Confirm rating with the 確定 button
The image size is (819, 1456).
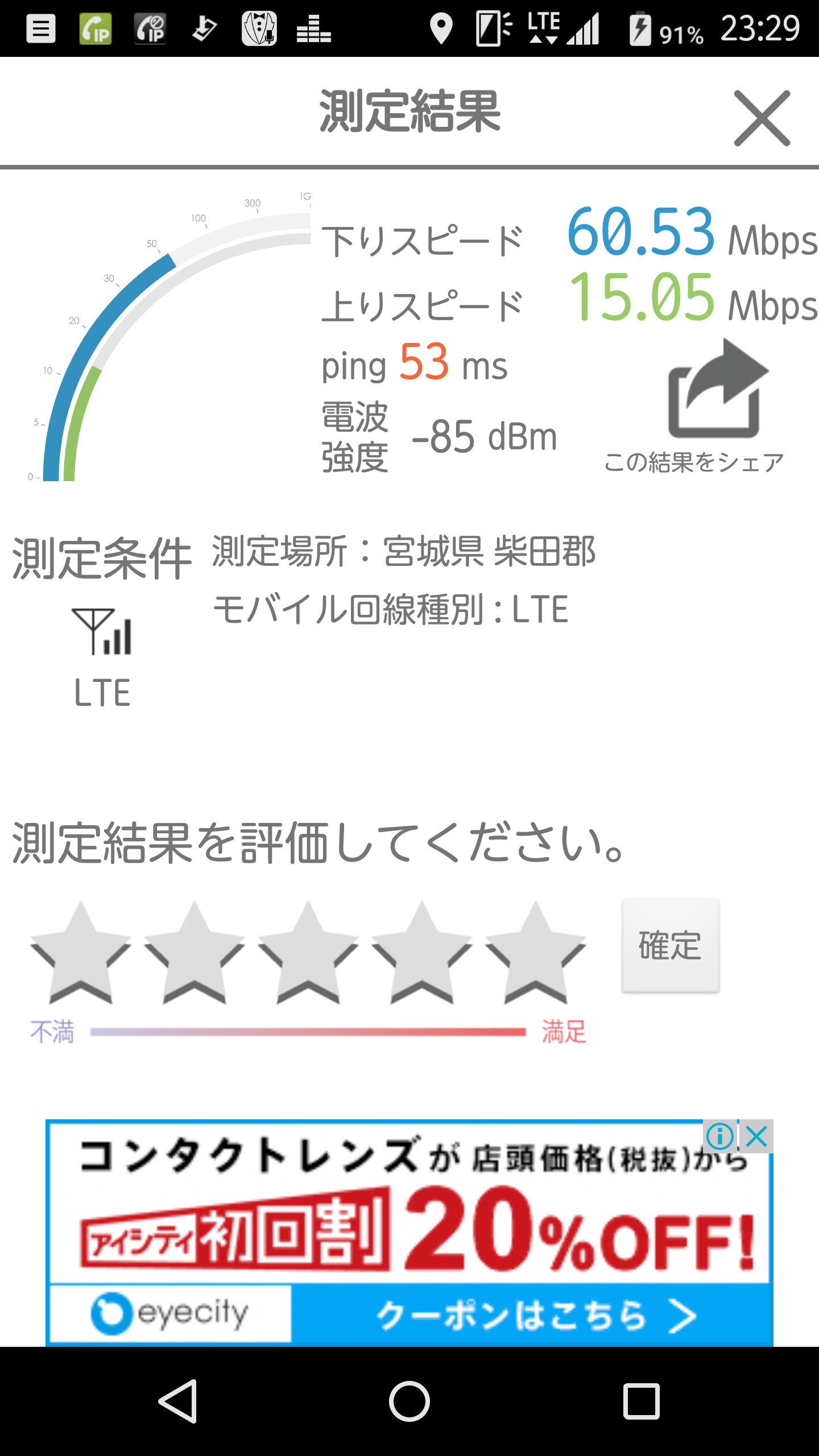(670, 946)
